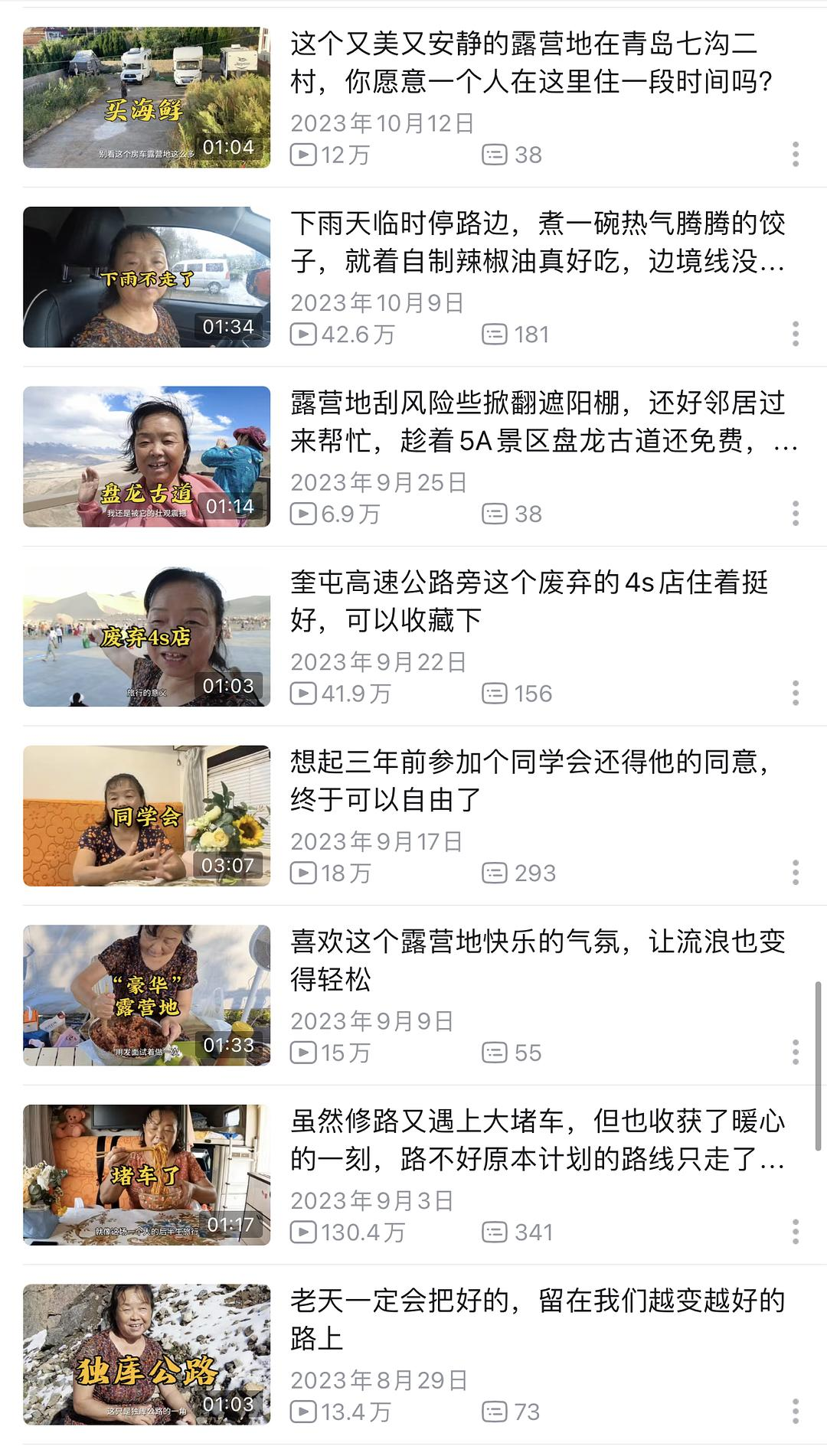Open the 盘龙古道 video thumbnail
The width and height of the screenshot is (827, 1456).
(146, 456)
